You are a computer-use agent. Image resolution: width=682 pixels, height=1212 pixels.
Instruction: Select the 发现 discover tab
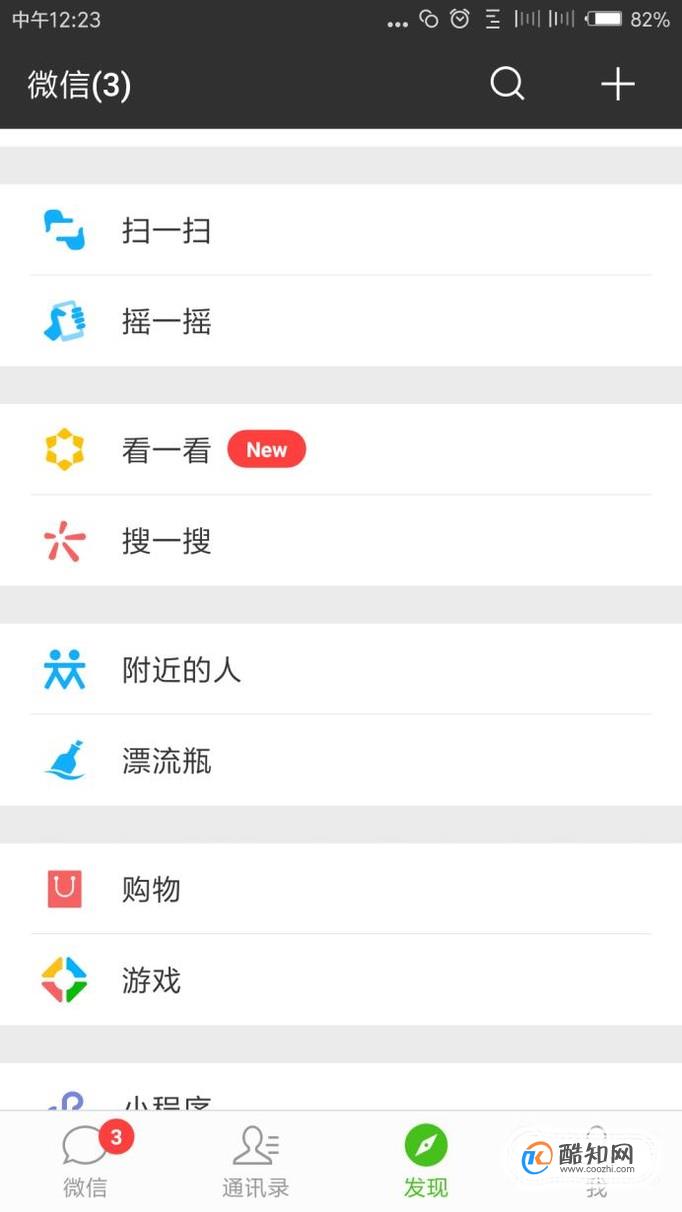(426, 1161)
